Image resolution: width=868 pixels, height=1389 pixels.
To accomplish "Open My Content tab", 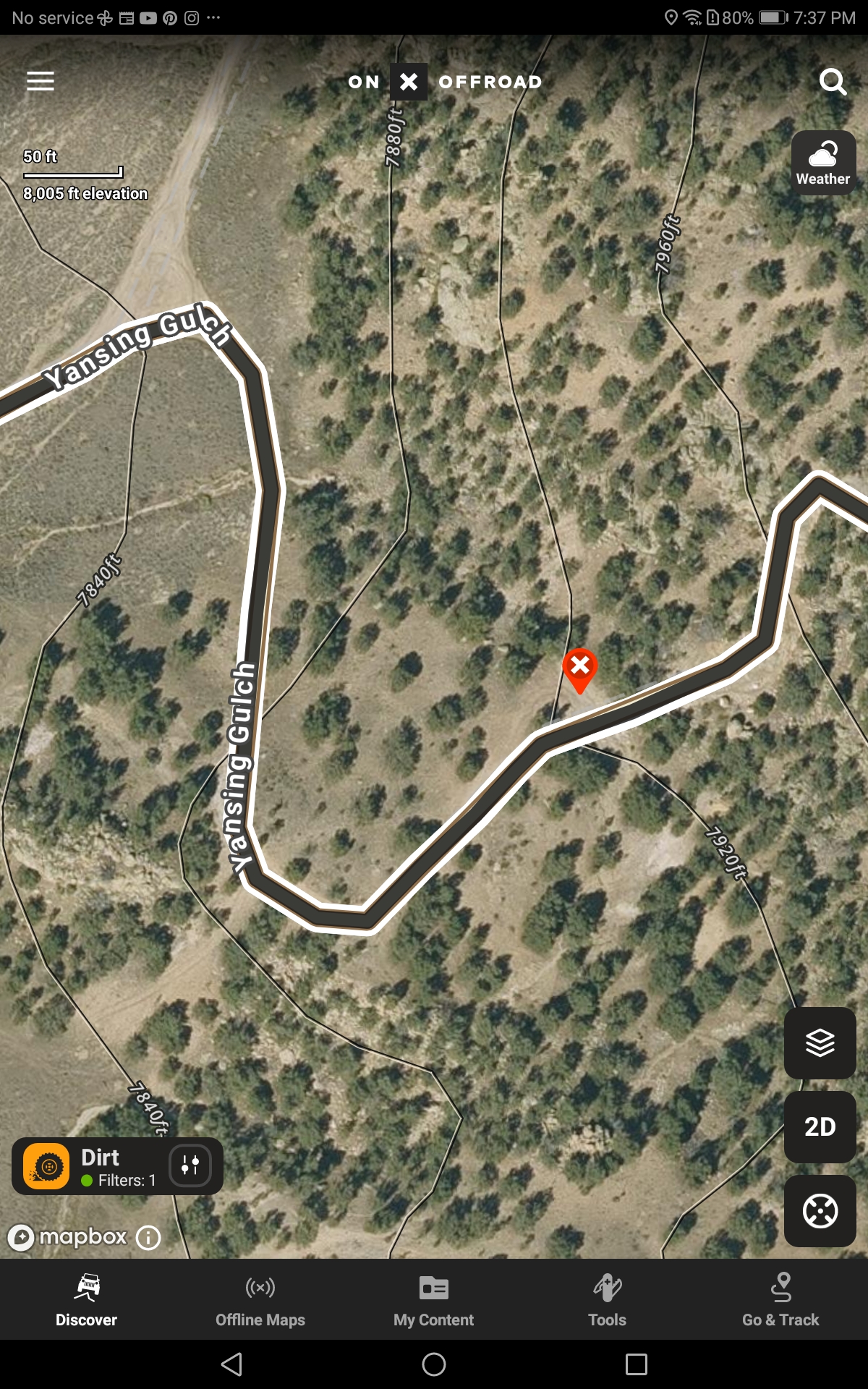I will click(x=434, y=1300).
